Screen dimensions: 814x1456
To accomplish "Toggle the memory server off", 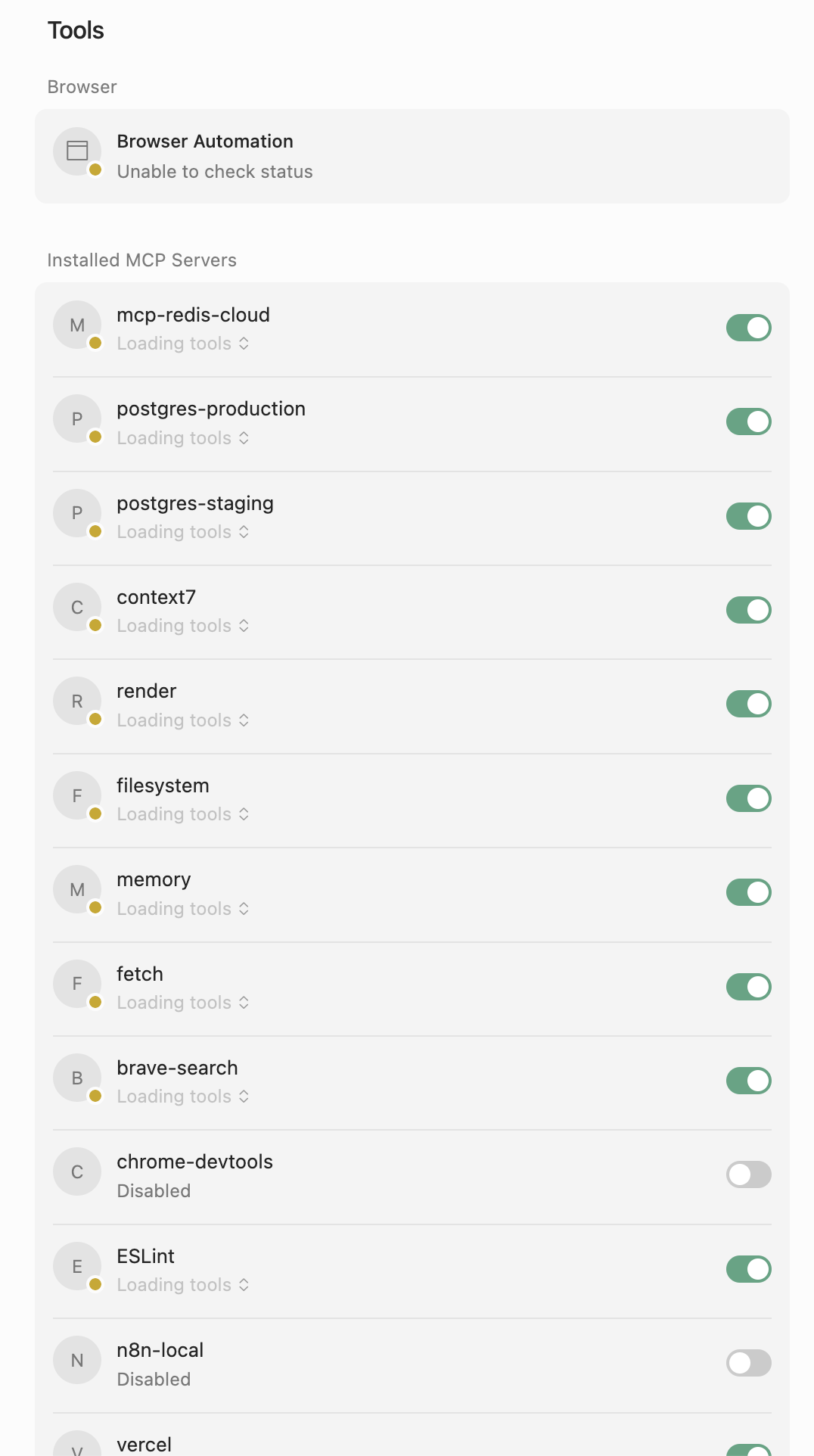I will (748, 892).
